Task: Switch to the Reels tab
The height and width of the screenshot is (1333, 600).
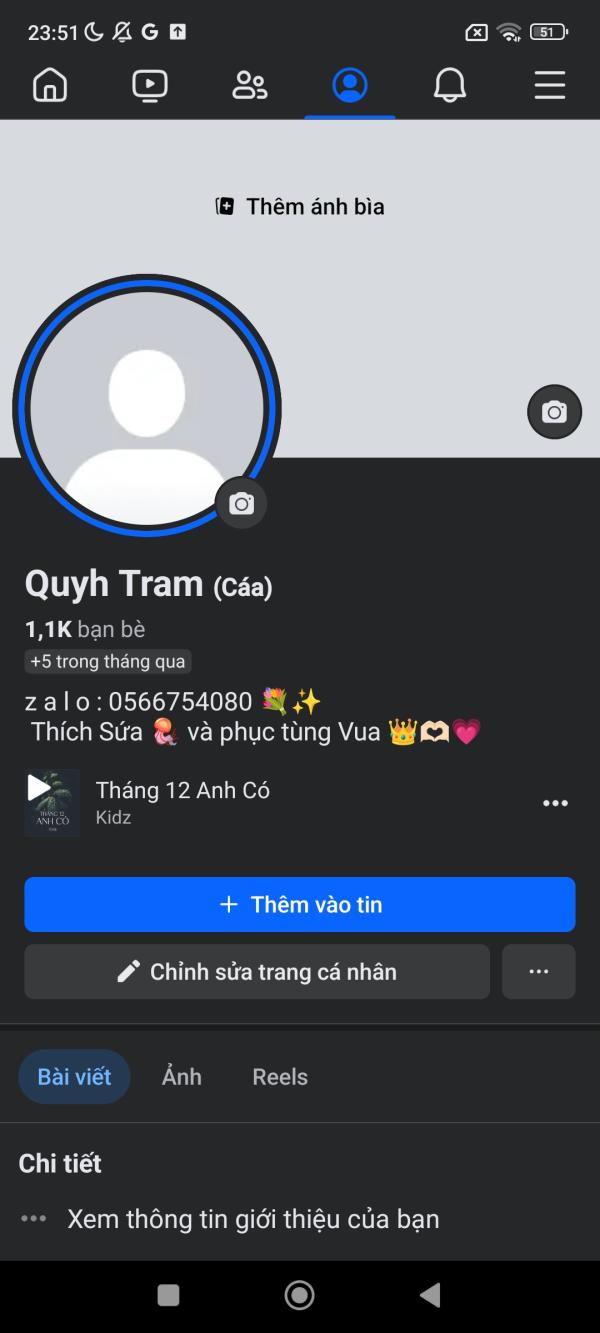Action: point(280,1077)
